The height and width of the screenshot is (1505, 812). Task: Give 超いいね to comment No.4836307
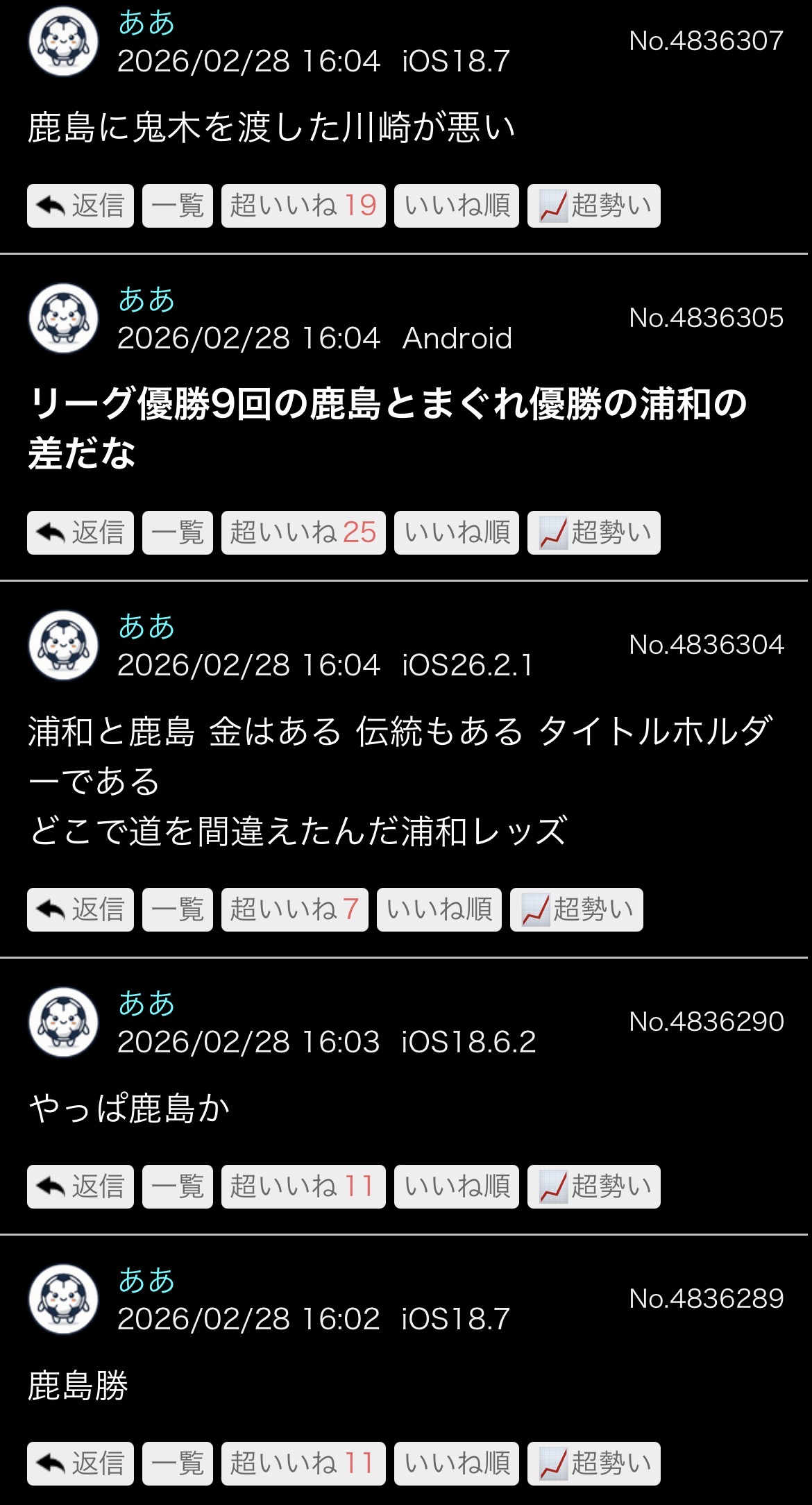click(303, 205)
